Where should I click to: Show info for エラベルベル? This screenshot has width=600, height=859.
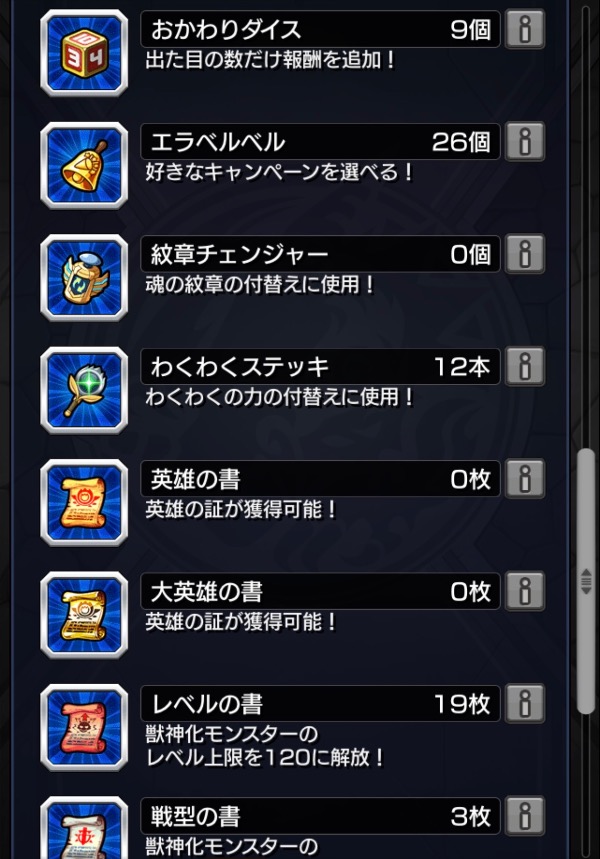coord(525,142)
